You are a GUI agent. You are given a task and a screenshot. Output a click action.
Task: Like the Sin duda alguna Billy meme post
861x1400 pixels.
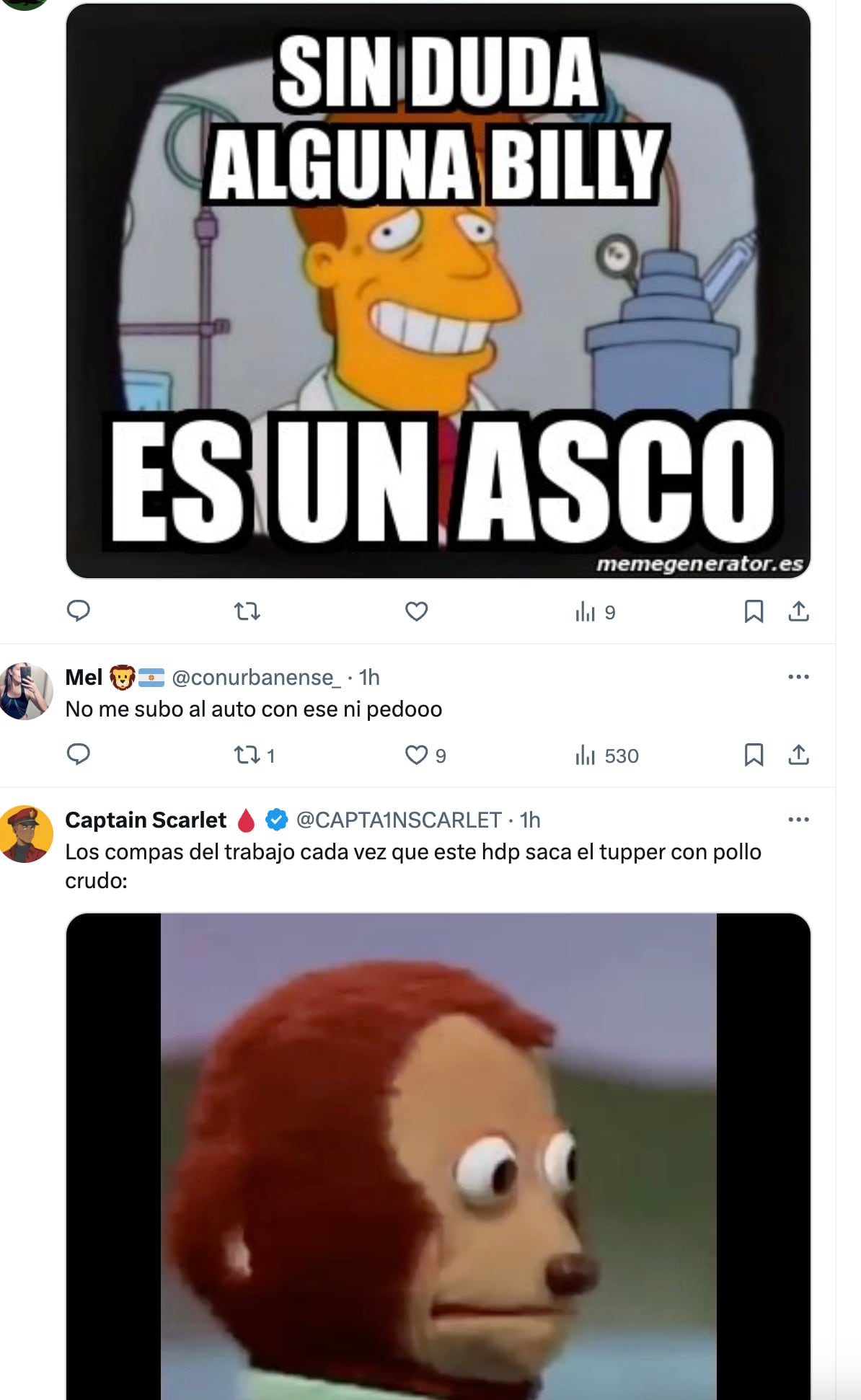click(416, 612)
